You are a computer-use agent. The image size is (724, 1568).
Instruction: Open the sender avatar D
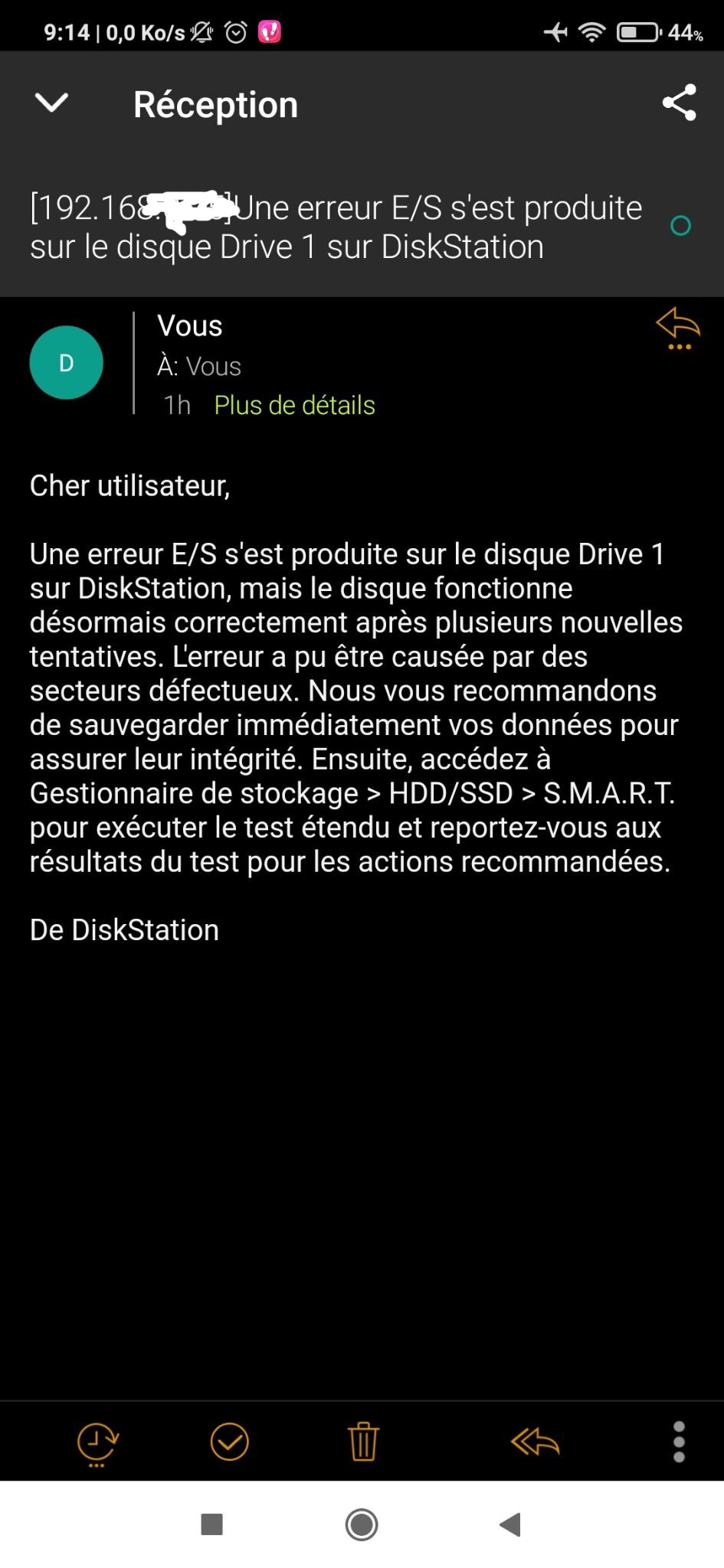coord(67,363)
